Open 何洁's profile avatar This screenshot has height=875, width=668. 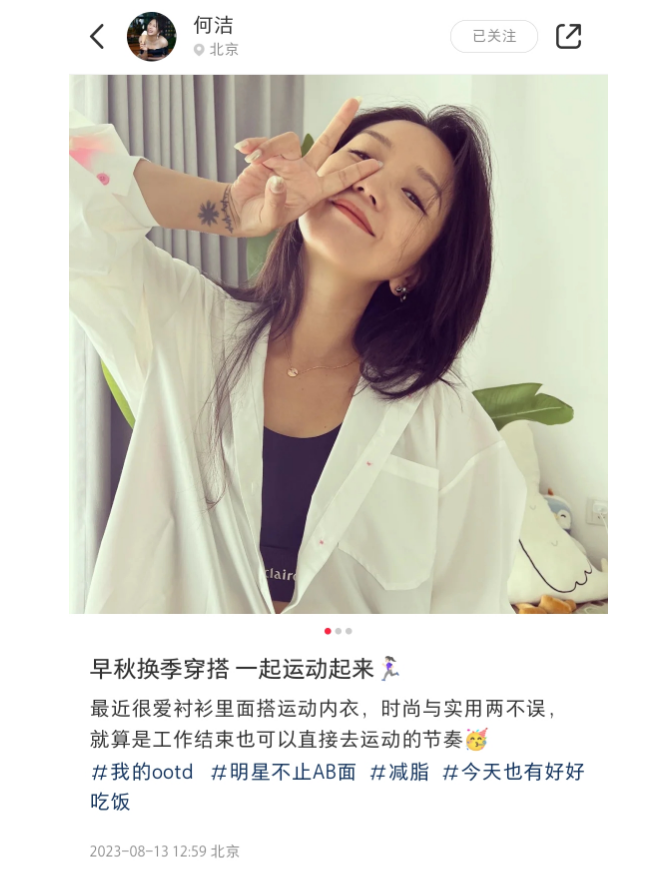coord(151,37)
